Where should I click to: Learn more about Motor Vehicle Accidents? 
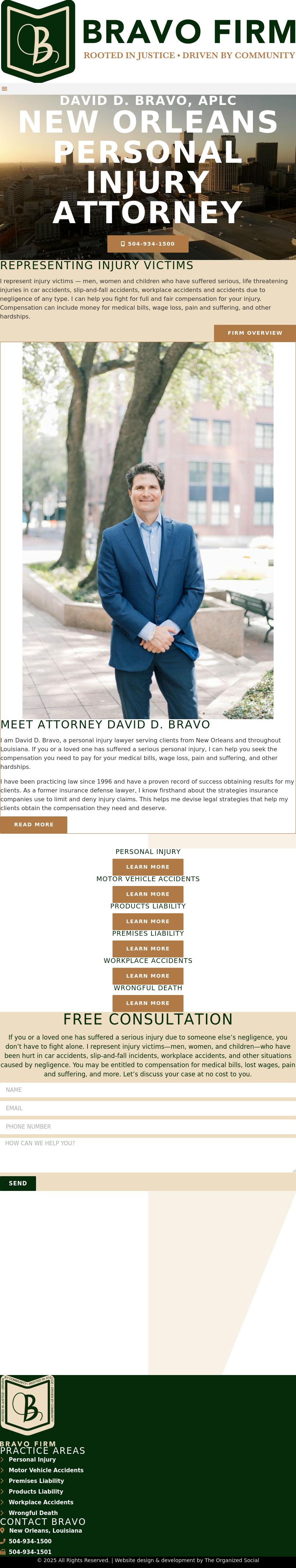point(148,894)
